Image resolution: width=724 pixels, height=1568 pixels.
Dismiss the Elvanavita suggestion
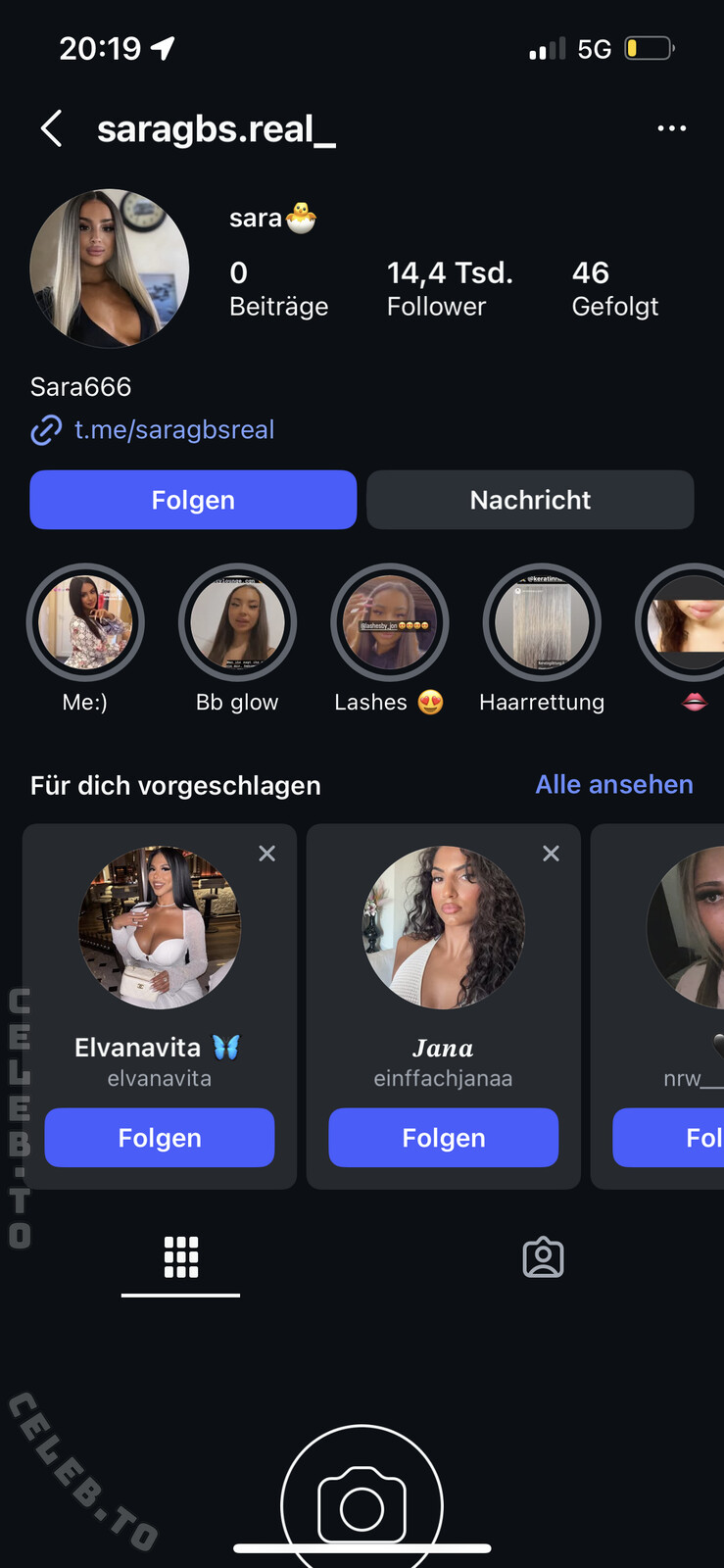click(x=266, y=854)
